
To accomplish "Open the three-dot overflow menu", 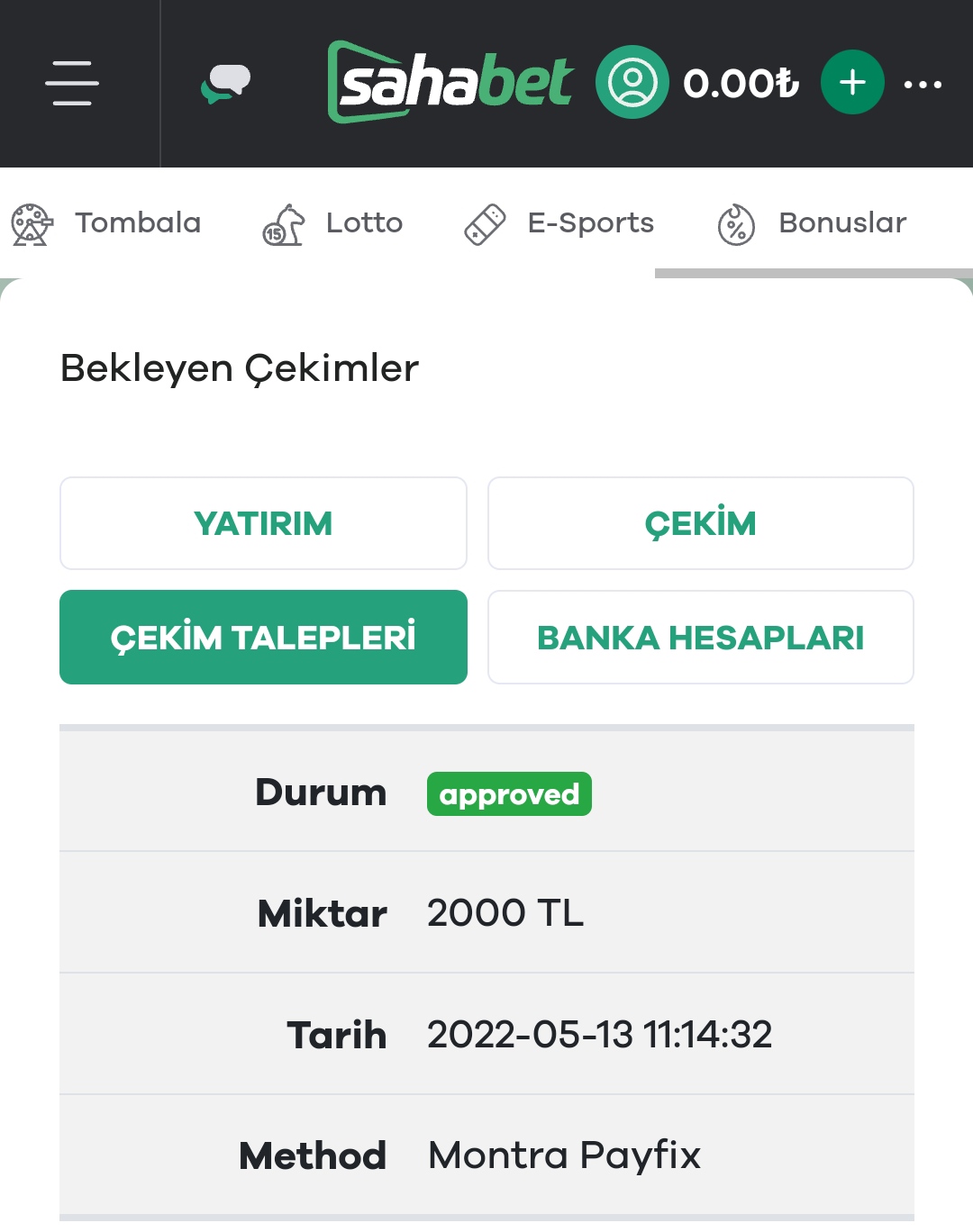I will tap(923, 84).
